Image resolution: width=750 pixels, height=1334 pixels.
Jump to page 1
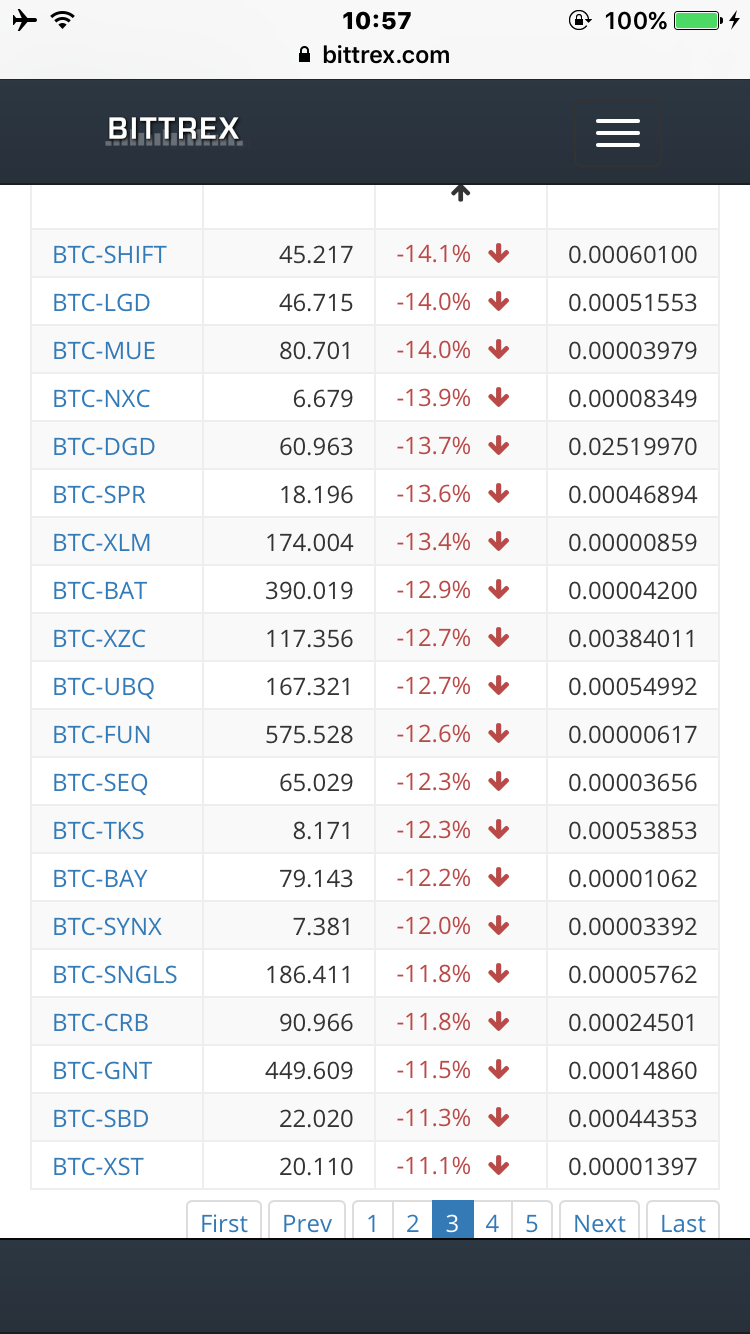372,1220
